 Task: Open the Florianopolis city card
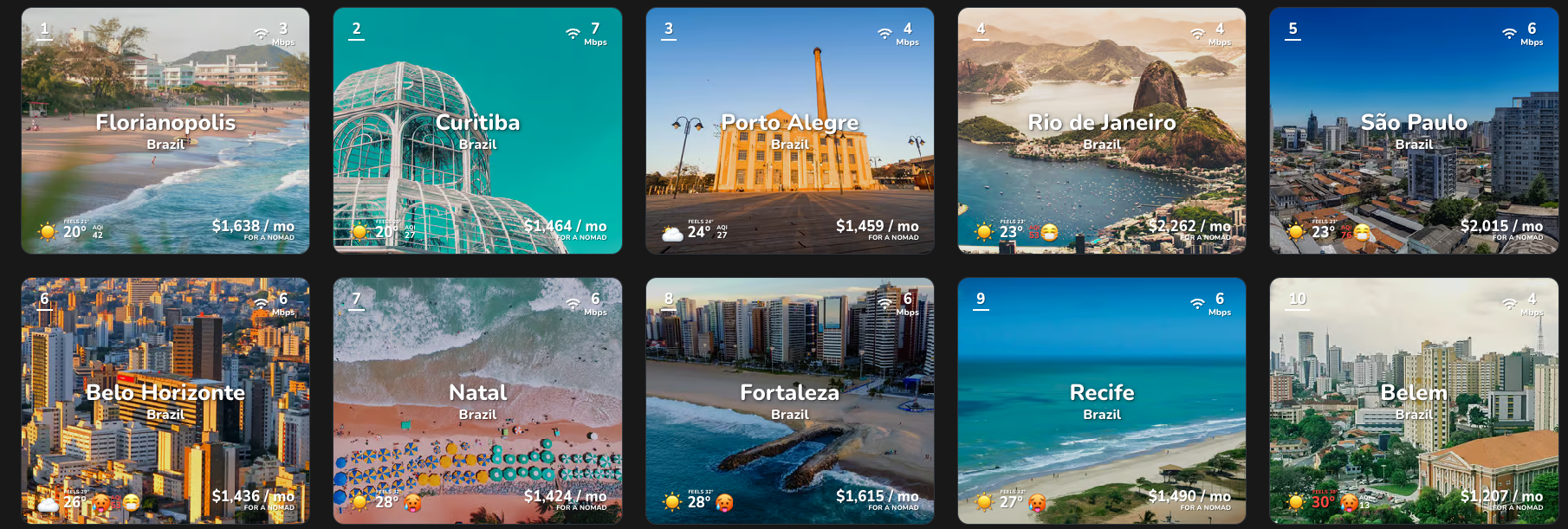pos(165,130)
